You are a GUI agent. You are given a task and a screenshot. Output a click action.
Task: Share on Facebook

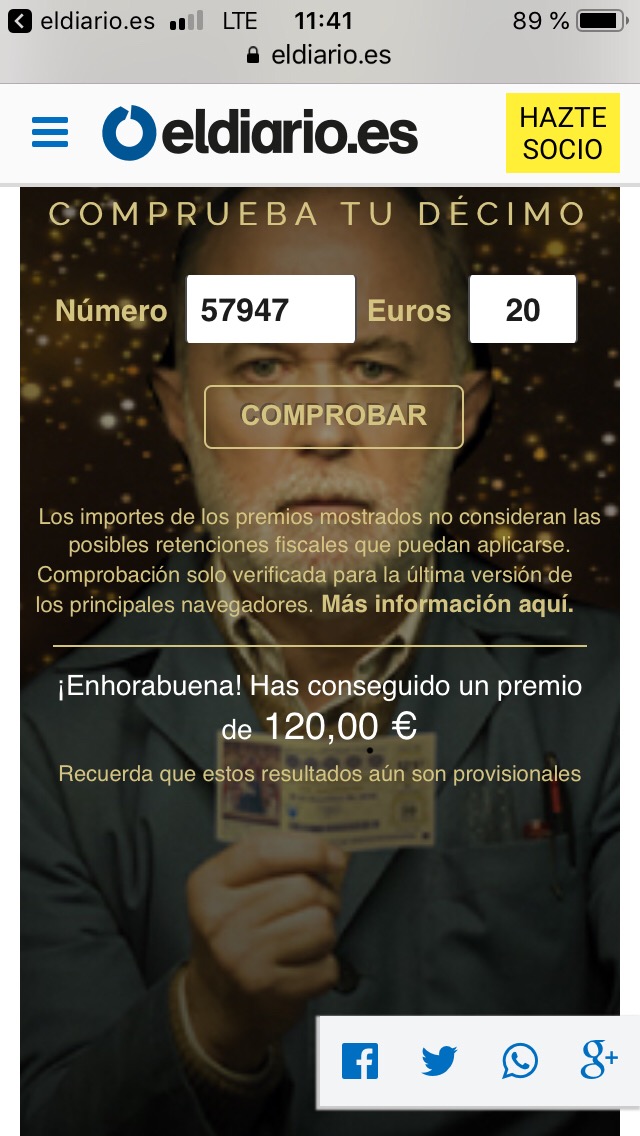360,1061
